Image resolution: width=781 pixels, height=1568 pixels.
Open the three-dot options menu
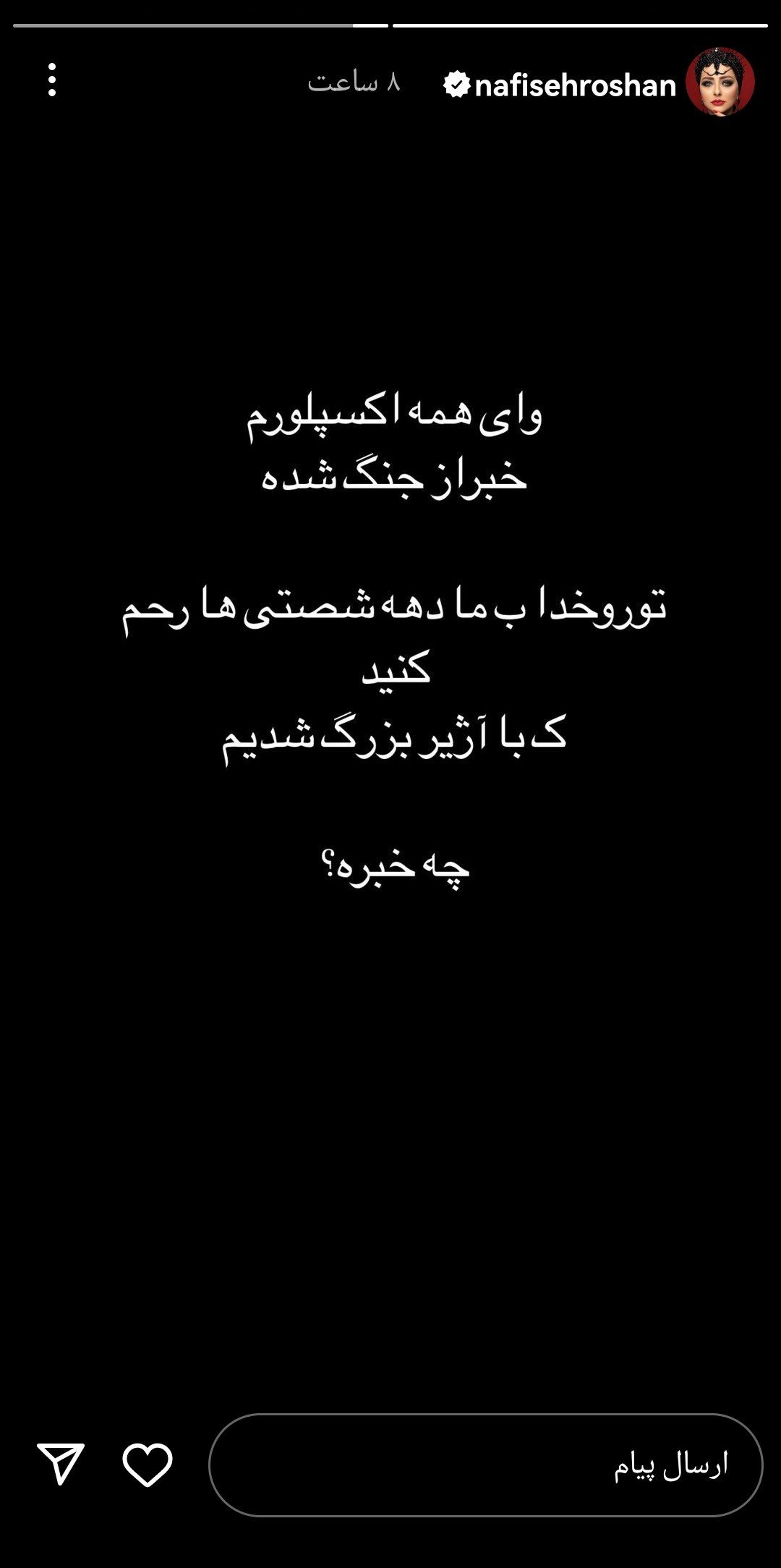point(52,80)
